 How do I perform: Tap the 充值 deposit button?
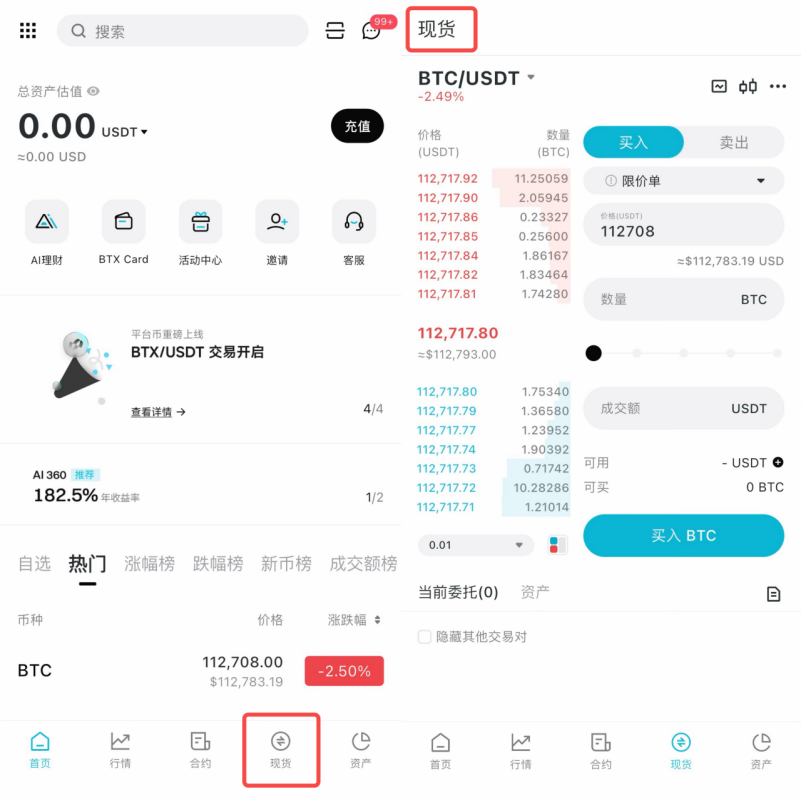357,126
